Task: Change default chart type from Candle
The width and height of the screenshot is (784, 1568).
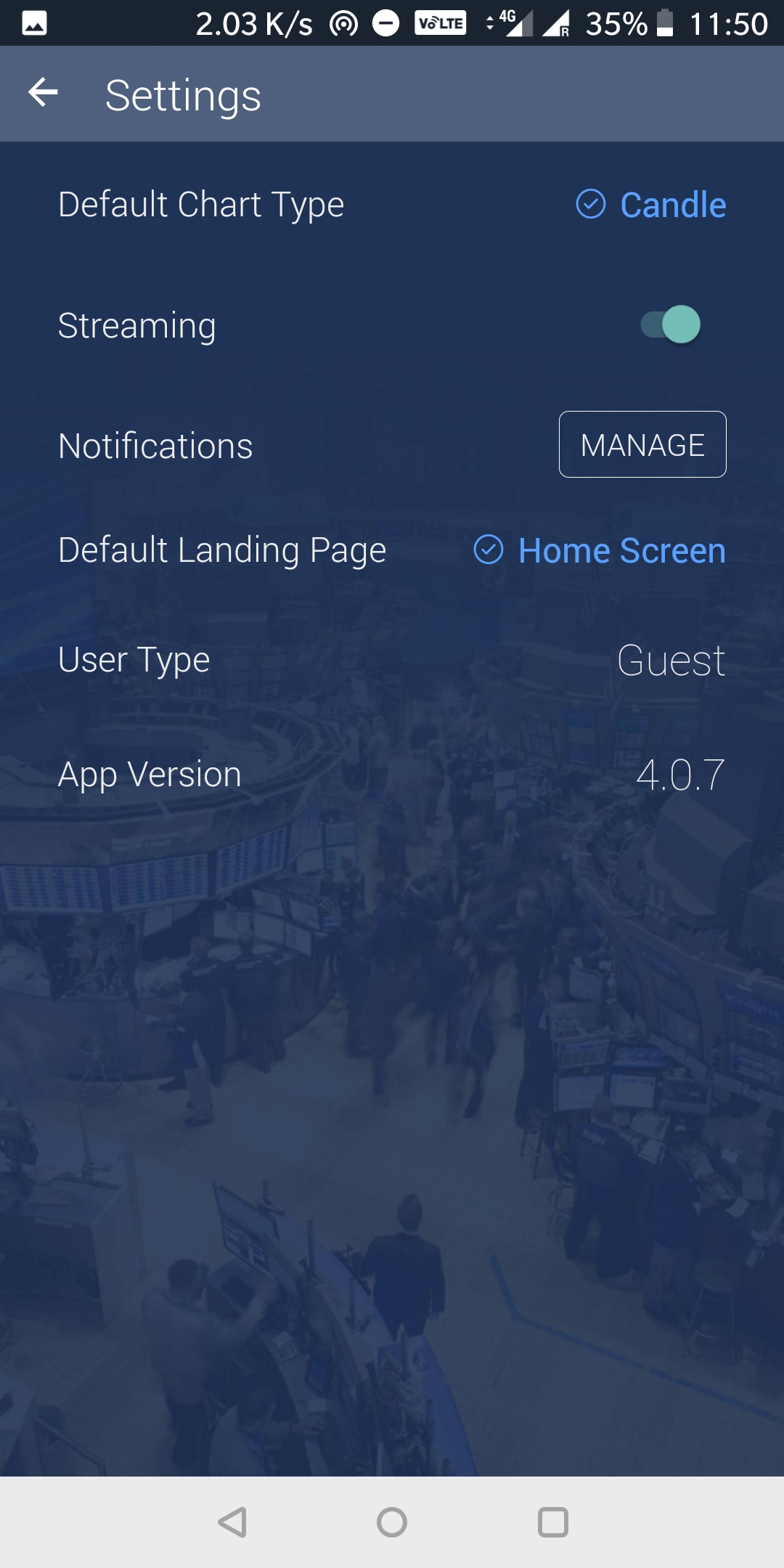Action: coord(651,205)
